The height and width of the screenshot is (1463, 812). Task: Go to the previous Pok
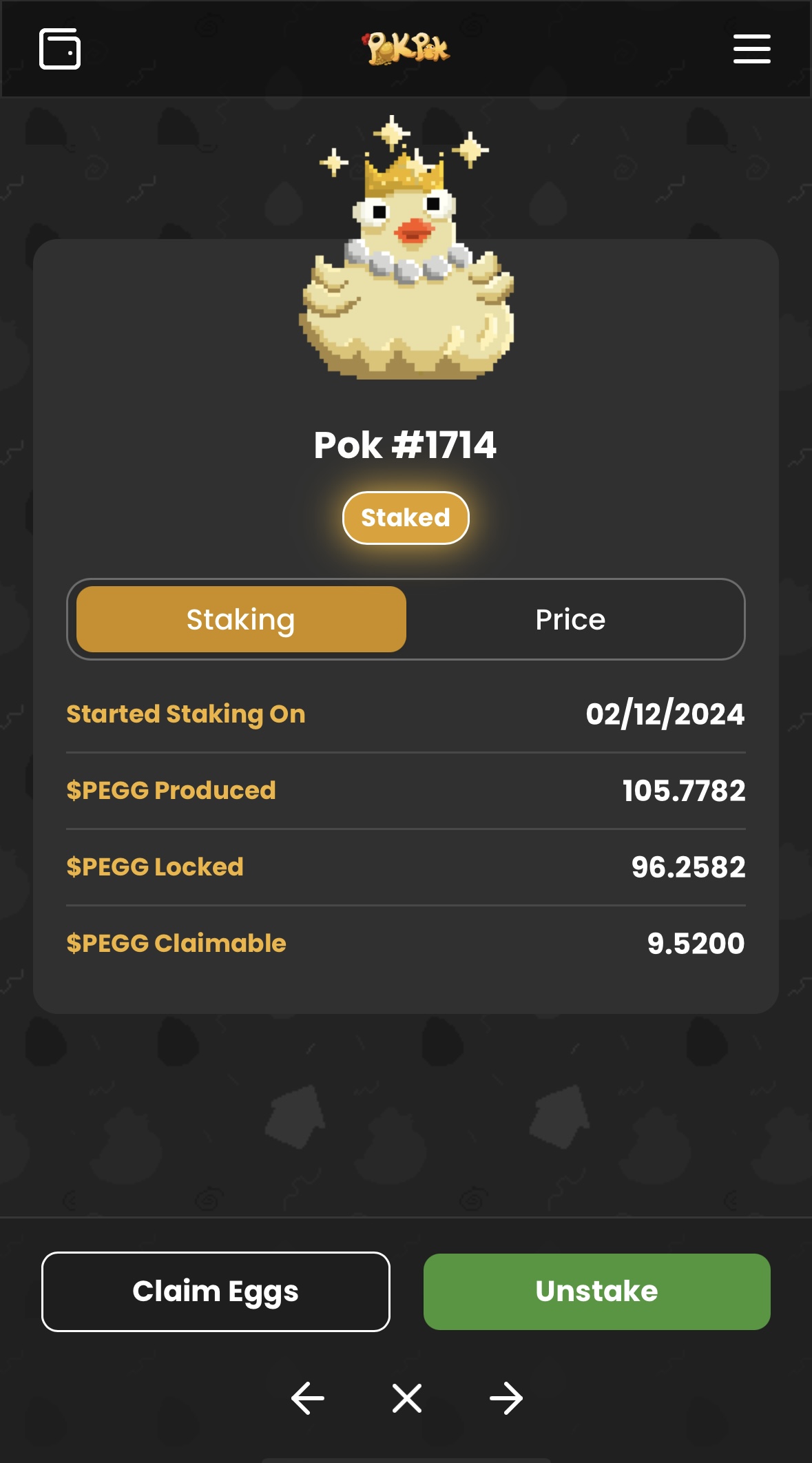pos(307,1398)
